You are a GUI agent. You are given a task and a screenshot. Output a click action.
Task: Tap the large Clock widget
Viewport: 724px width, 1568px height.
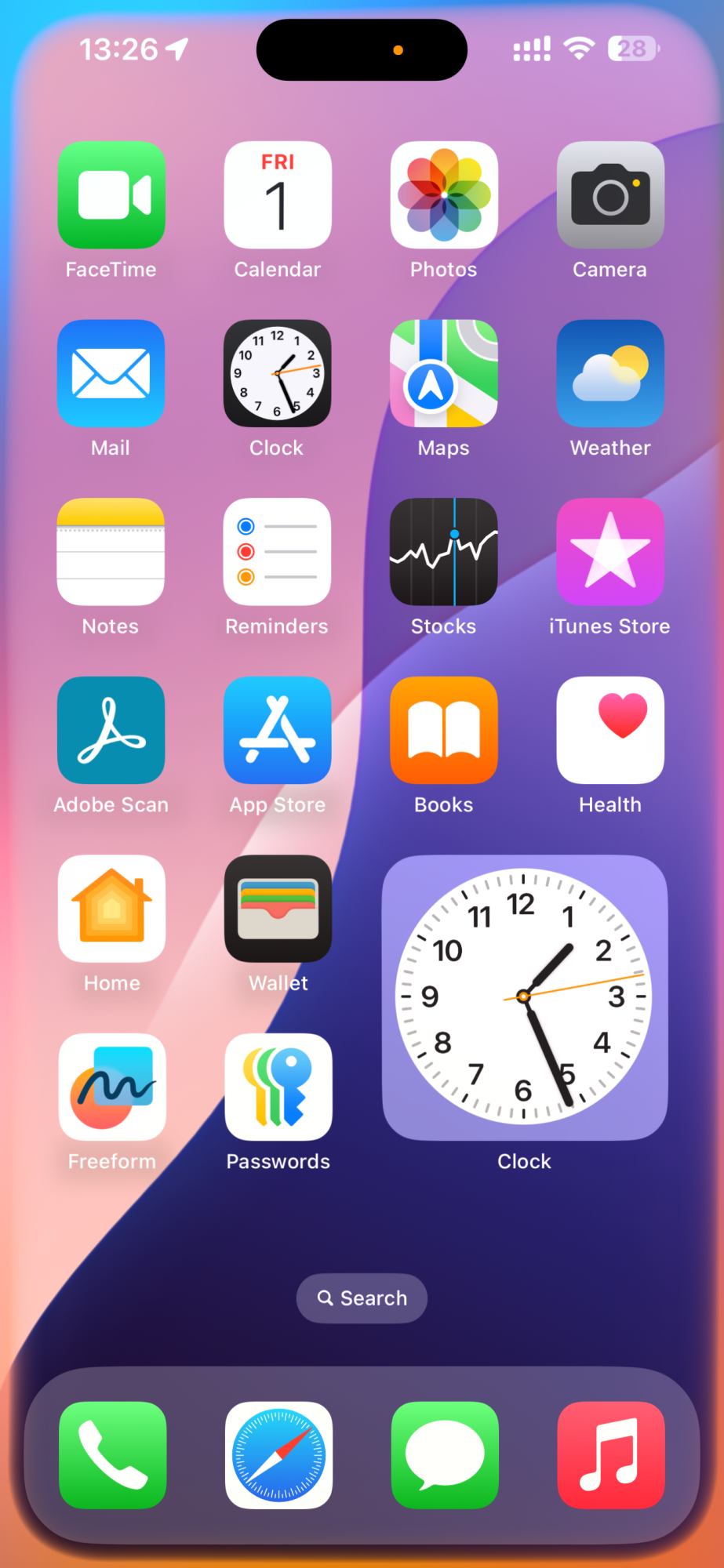pos(524,997)
